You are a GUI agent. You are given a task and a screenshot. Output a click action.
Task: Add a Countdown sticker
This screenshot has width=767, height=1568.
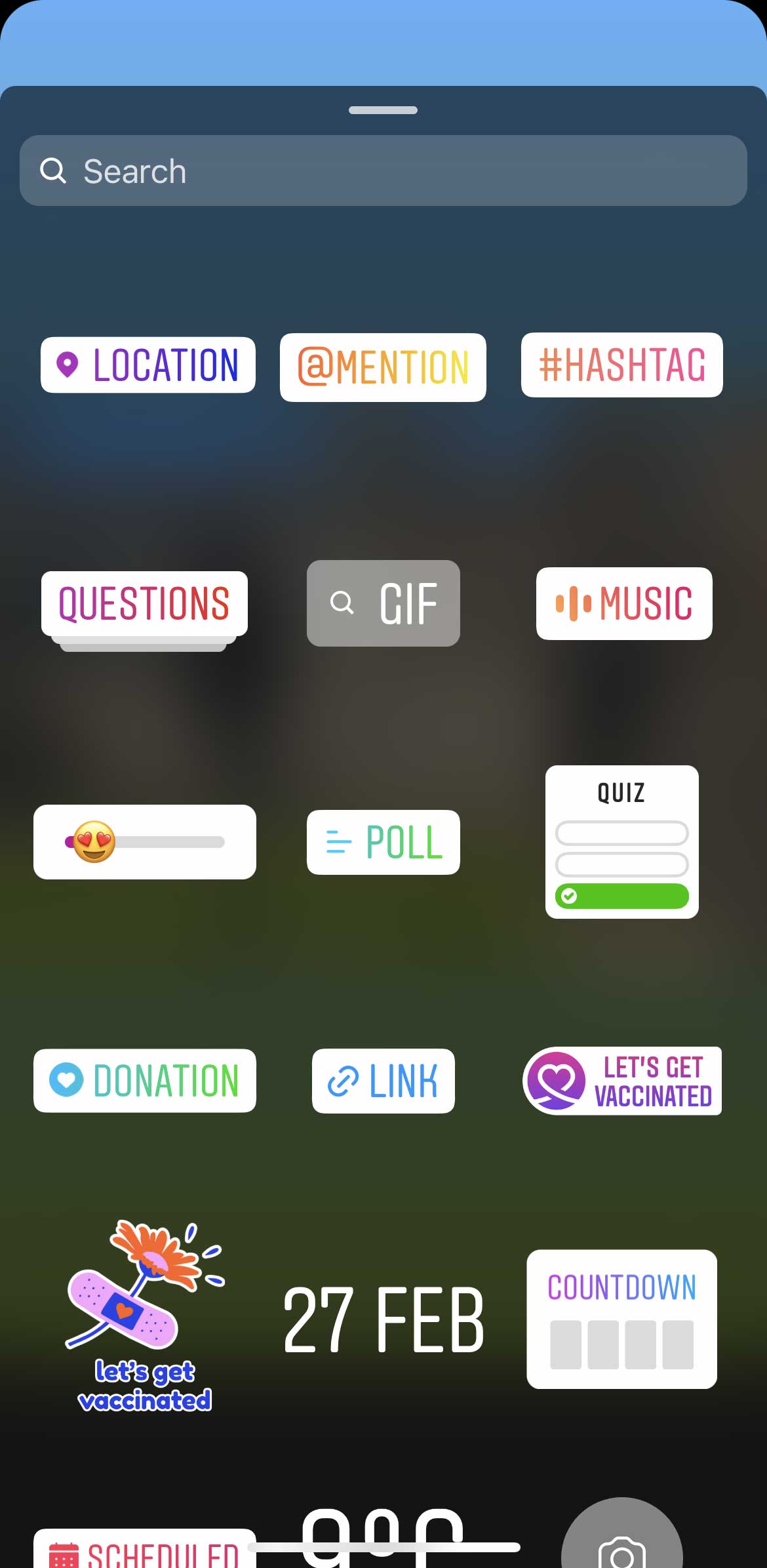tap(621, 1319)
